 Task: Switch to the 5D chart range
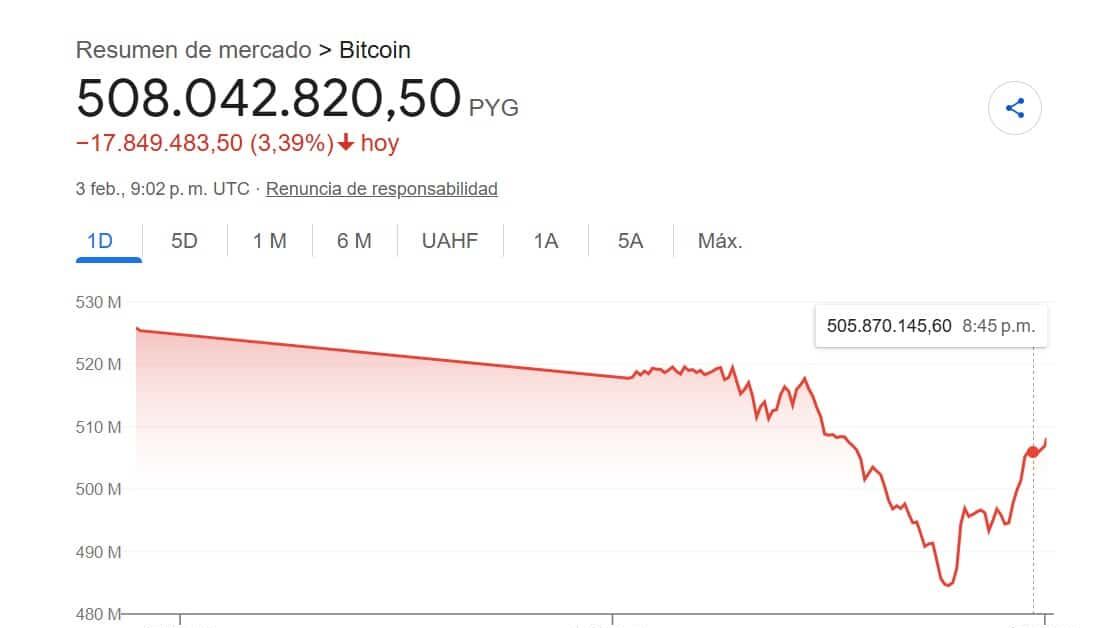184,241
